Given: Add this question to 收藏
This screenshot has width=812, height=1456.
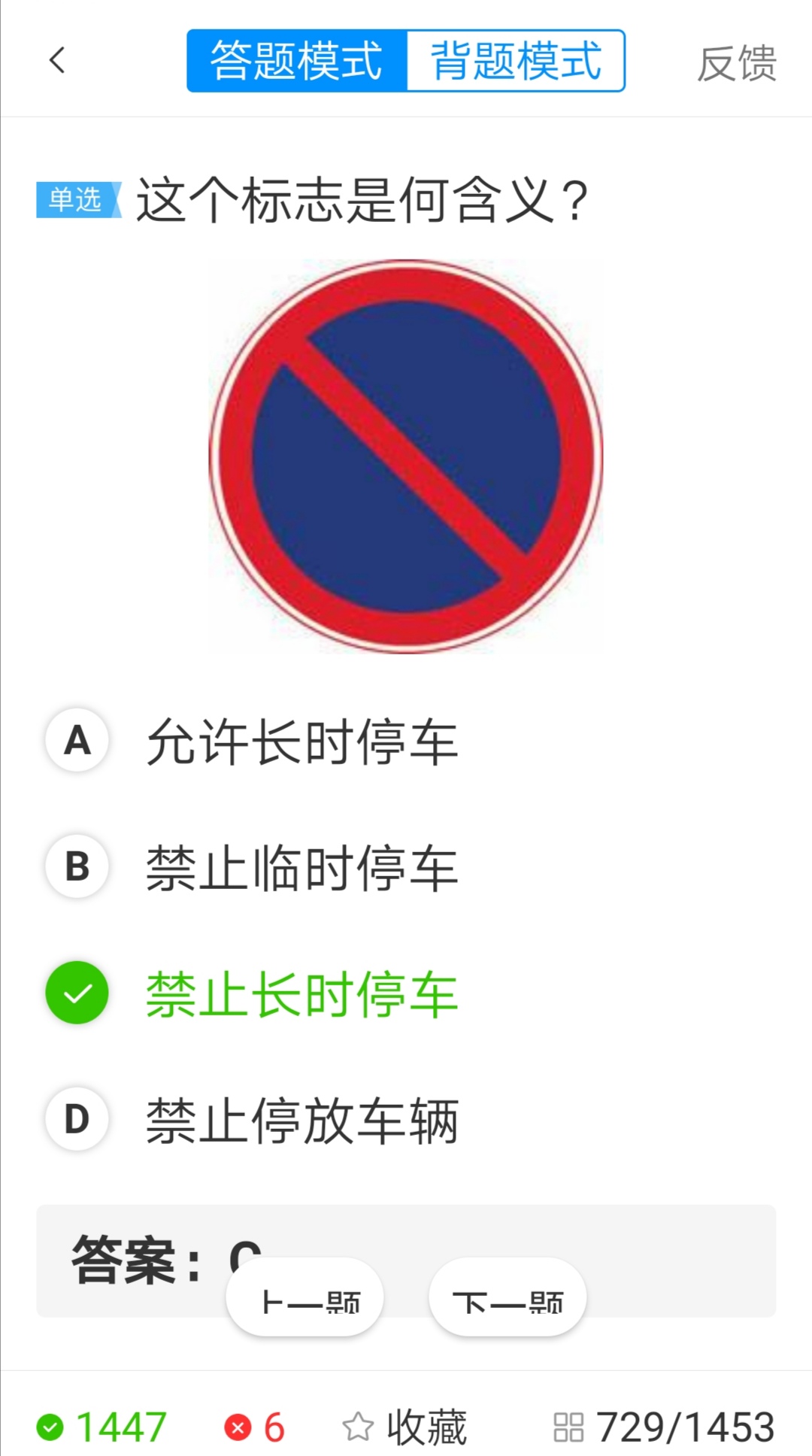Looking at the screenshot, I should (405, 1427).
